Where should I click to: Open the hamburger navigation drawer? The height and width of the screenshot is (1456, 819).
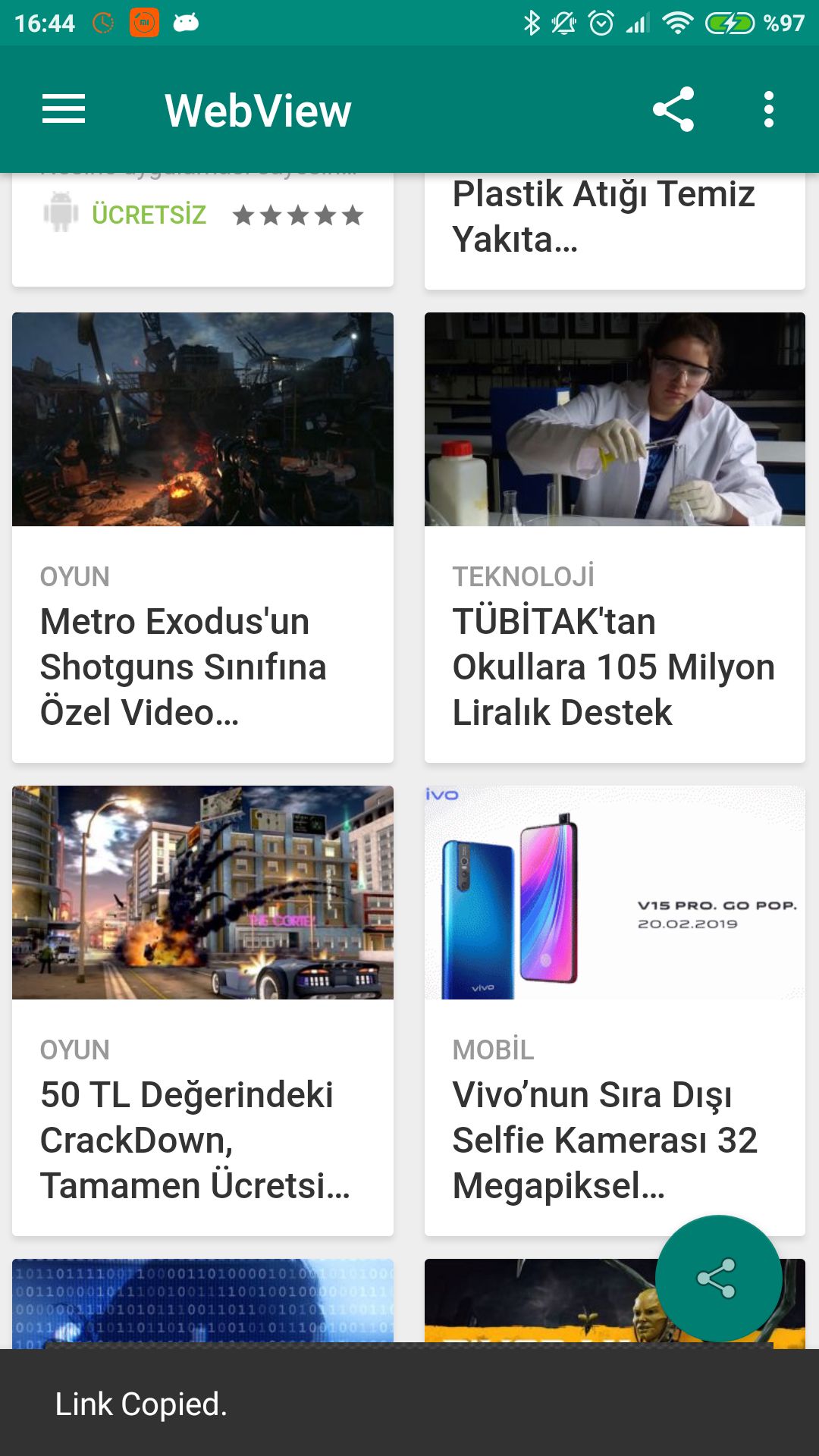coord(64,109)
